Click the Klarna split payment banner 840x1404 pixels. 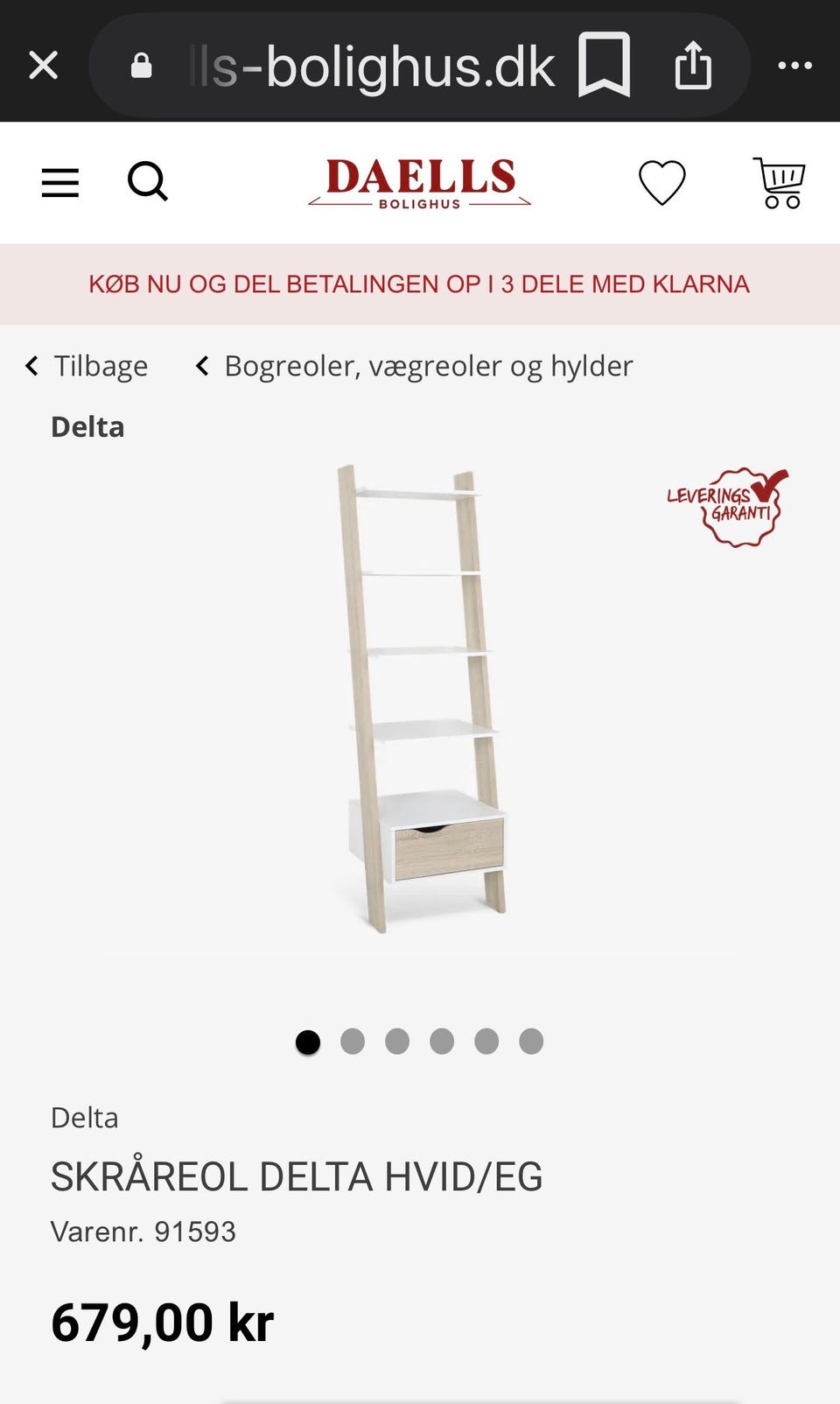point(418,284)
